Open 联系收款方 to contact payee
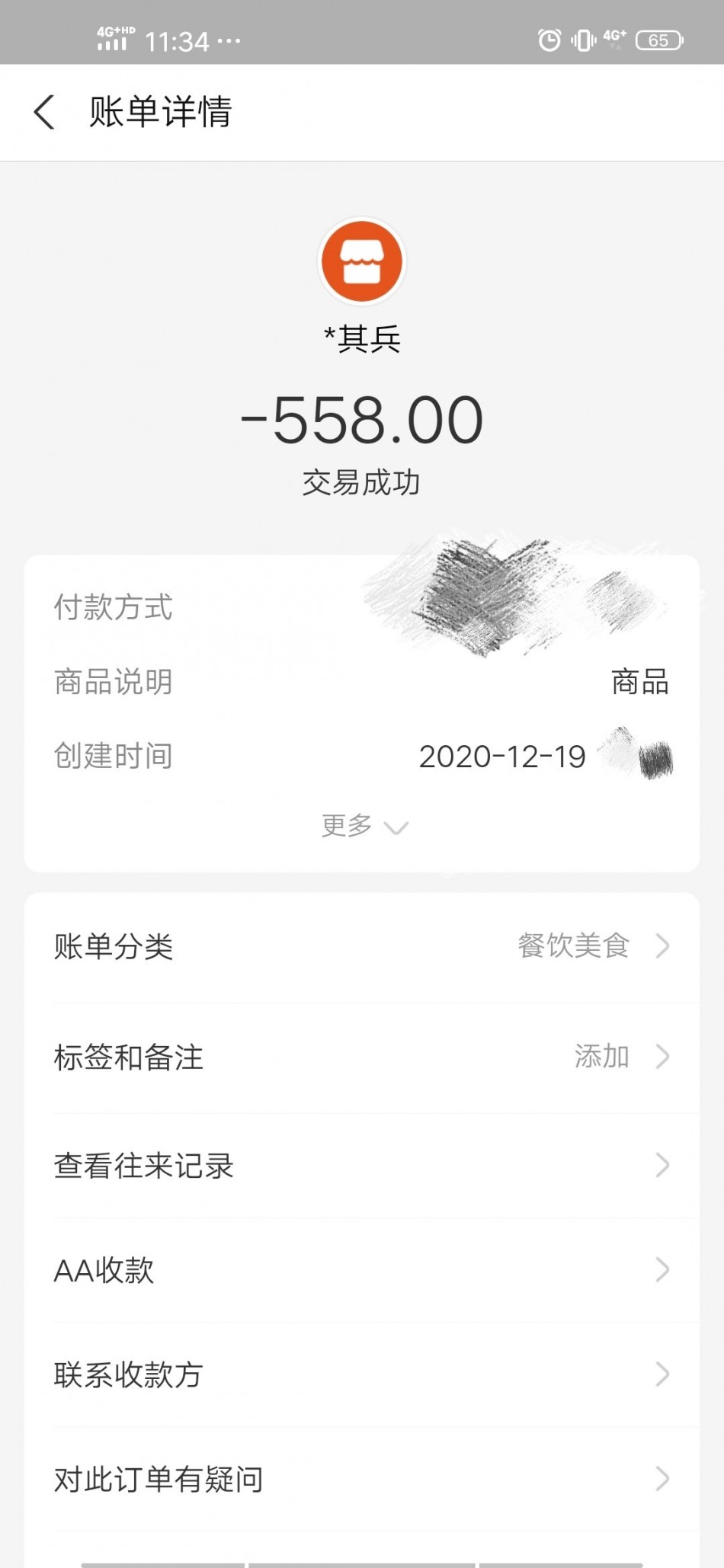 [362, 1374]
